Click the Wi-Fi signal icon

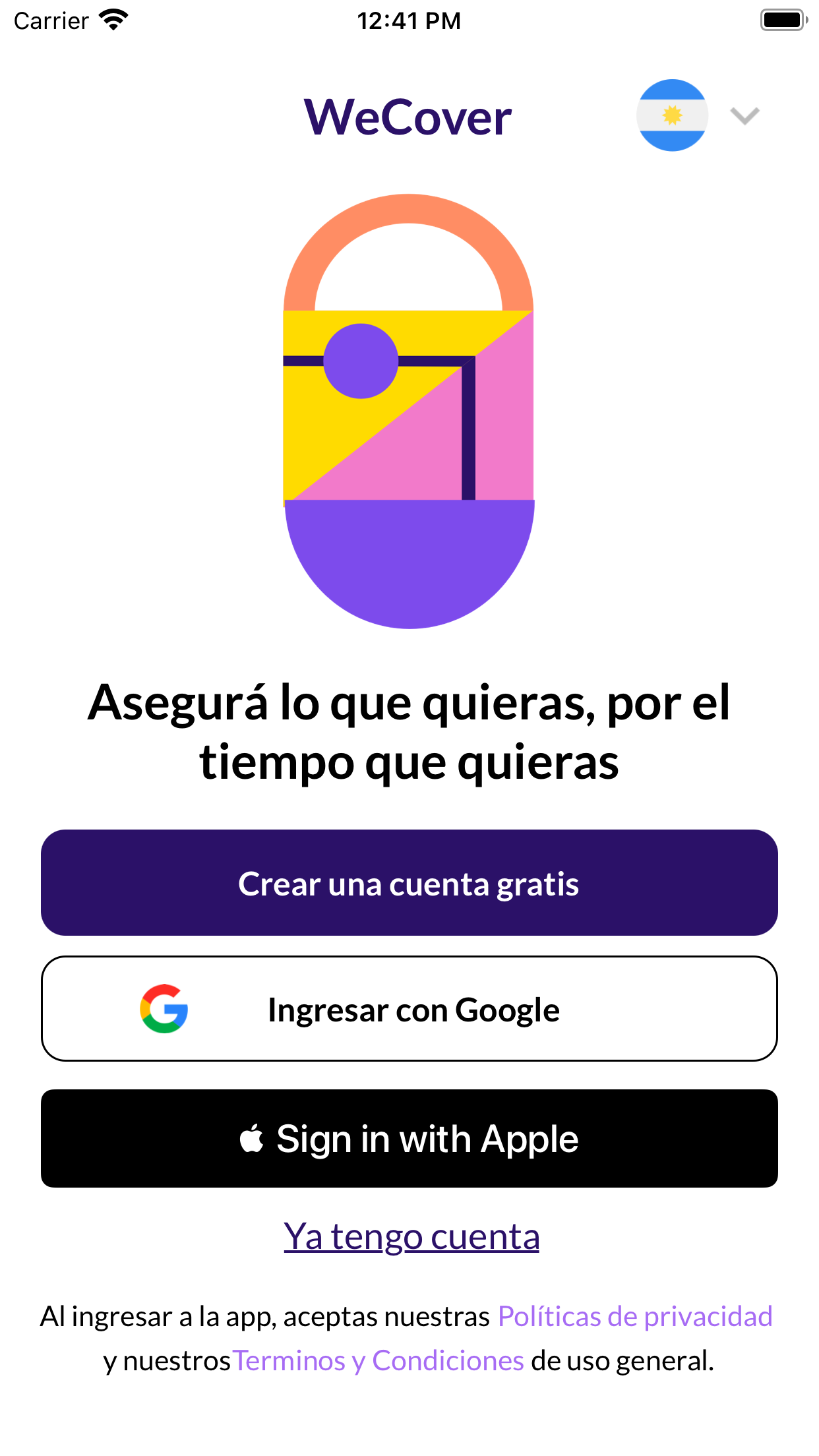[113, 19]
